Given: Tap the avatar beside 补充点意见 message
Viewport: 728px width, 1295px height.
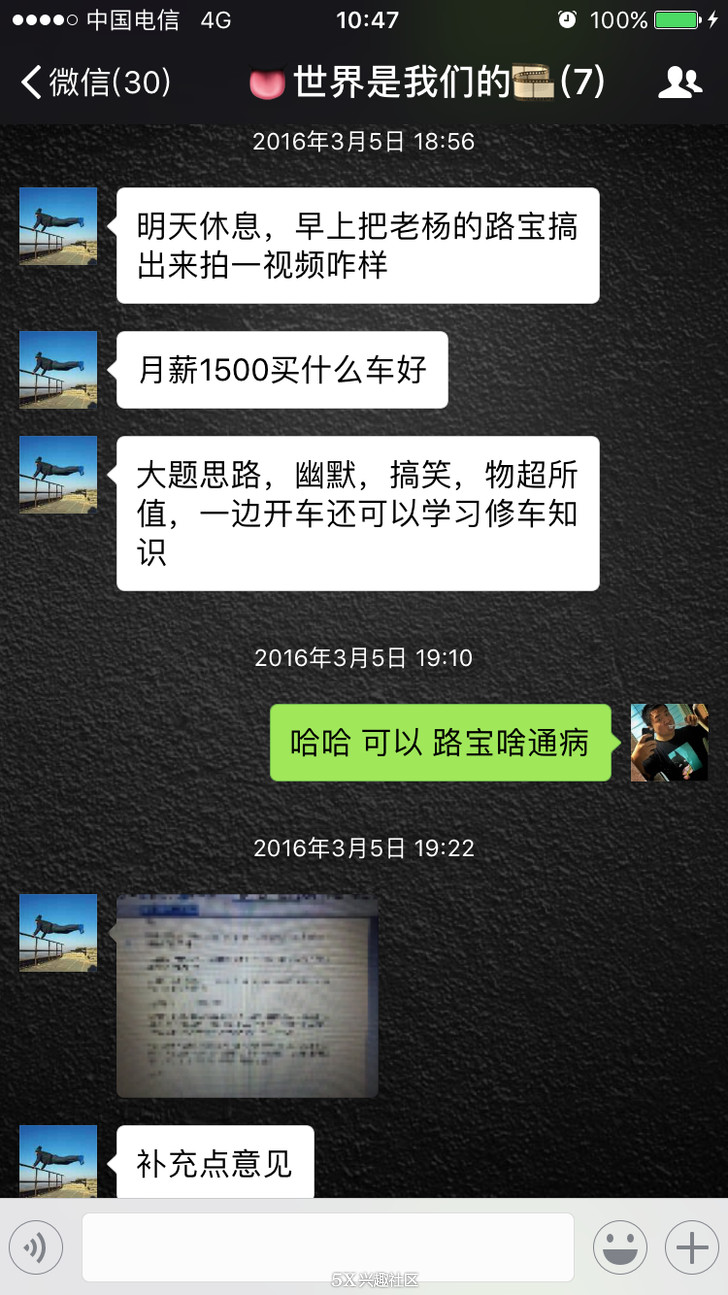Looking at the screenshot, I should point(58,1161).
